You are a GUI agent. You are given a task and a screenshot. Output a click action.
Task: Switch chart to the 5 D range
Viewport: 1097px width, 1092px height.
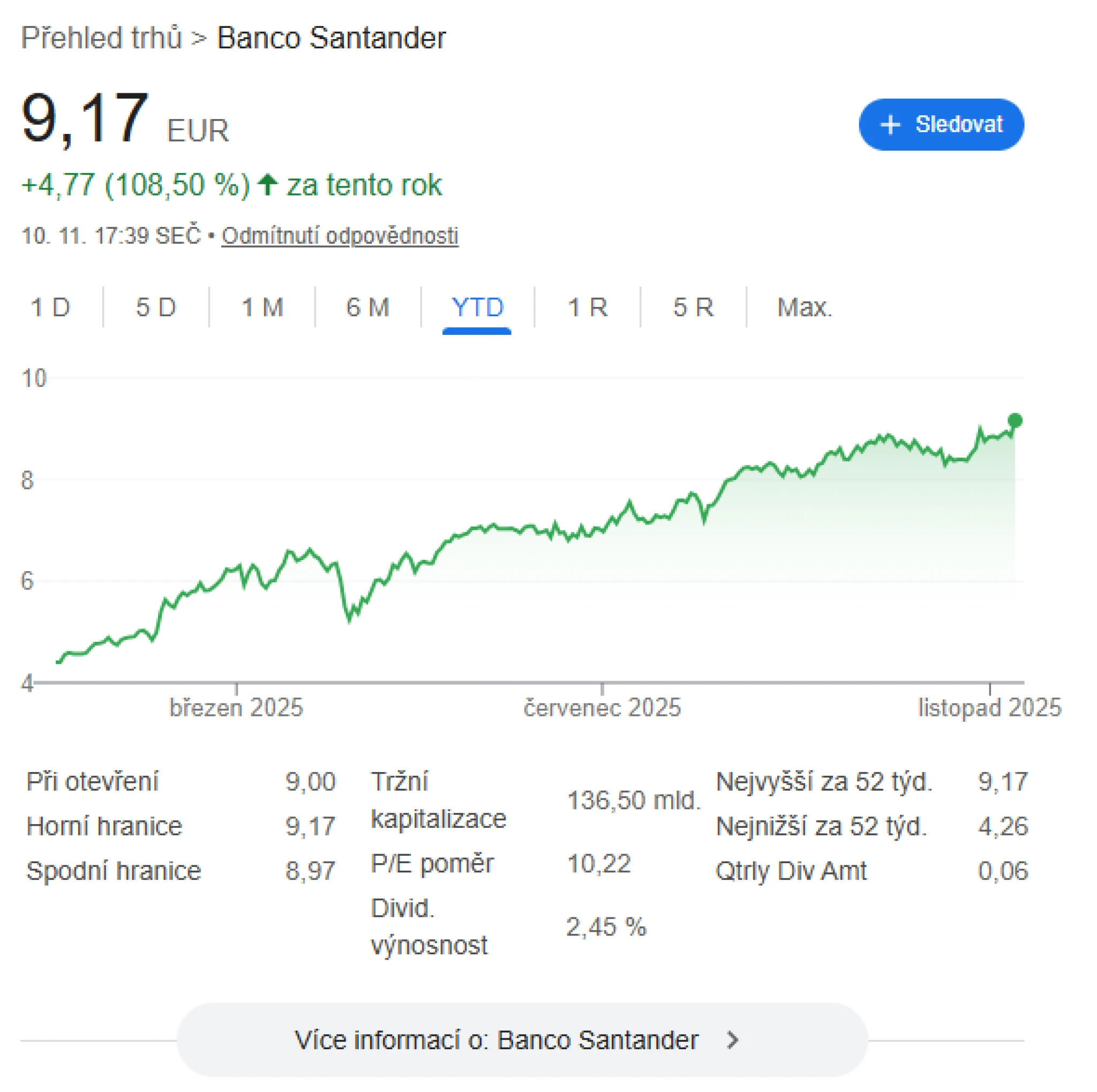(x=155, y=307)
